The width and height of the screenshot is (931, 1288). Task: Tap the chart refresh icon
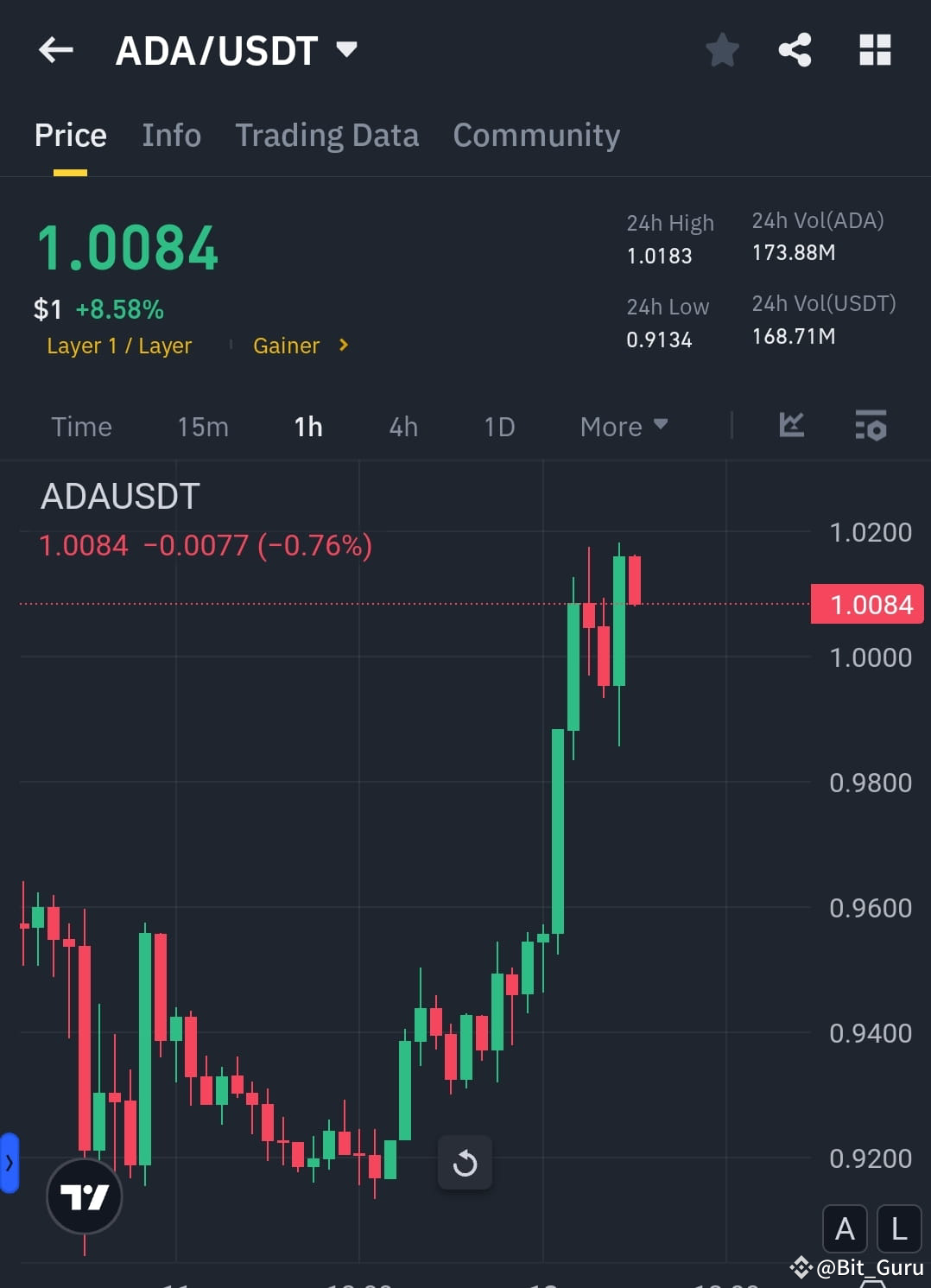coord(465,1163)
